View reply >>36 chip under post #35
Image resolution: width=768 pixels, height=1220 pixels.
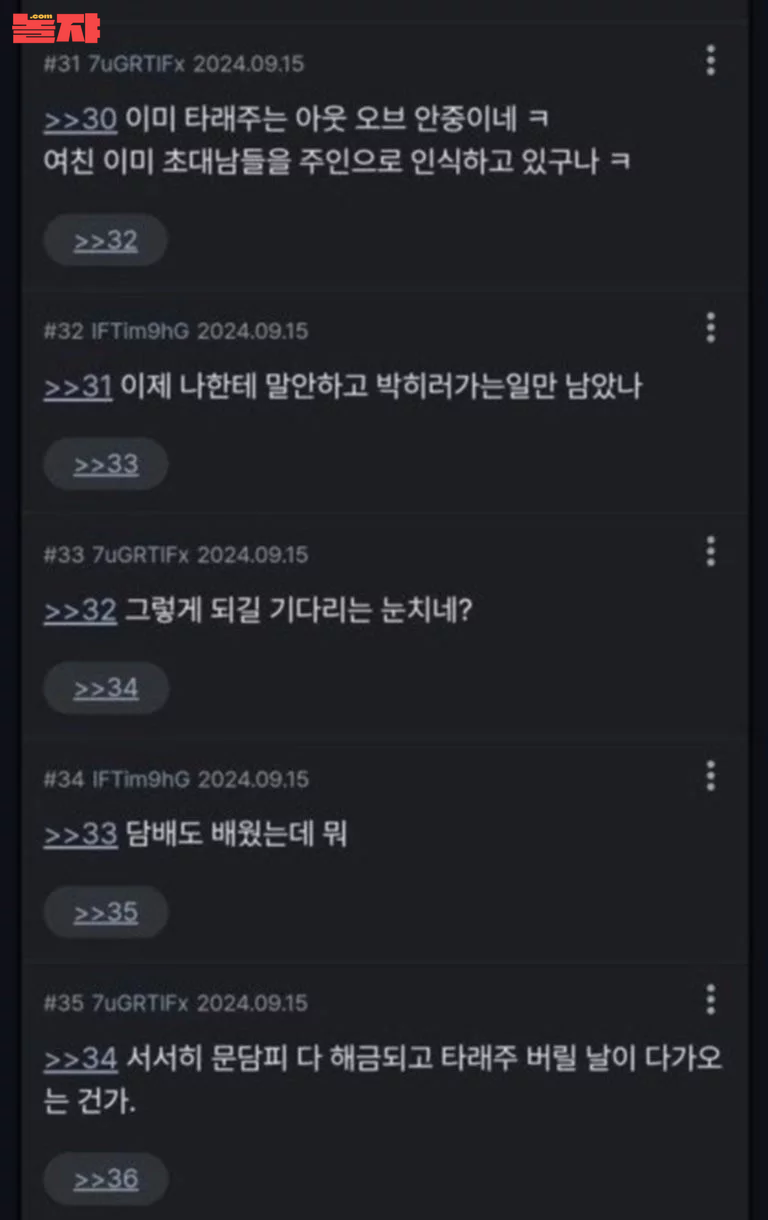pos(105,1179)
